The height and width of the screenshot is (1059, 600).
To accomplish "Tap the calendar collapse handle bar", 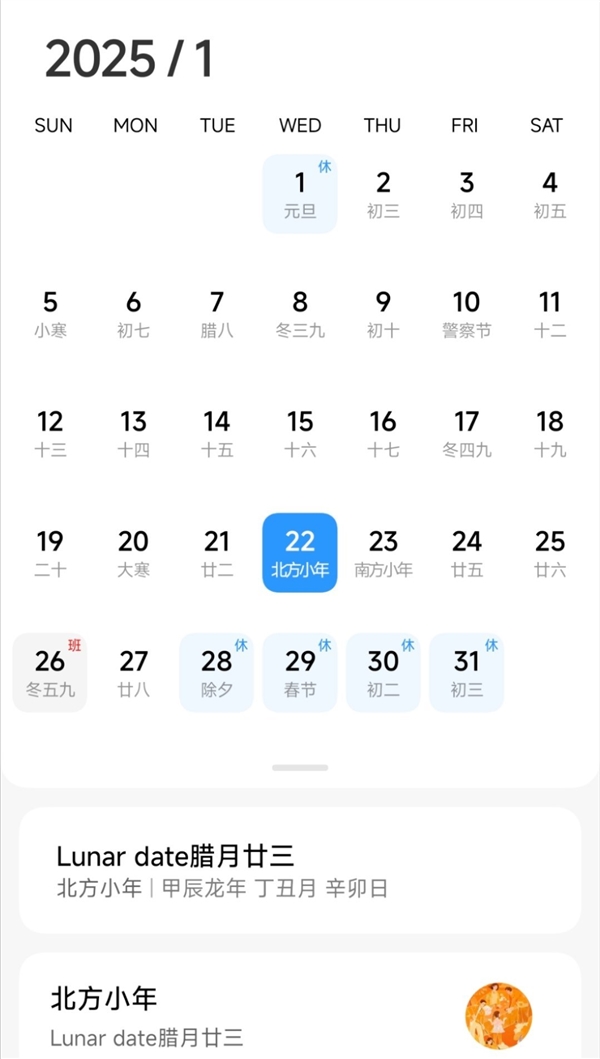I will [x=300, y=767].
